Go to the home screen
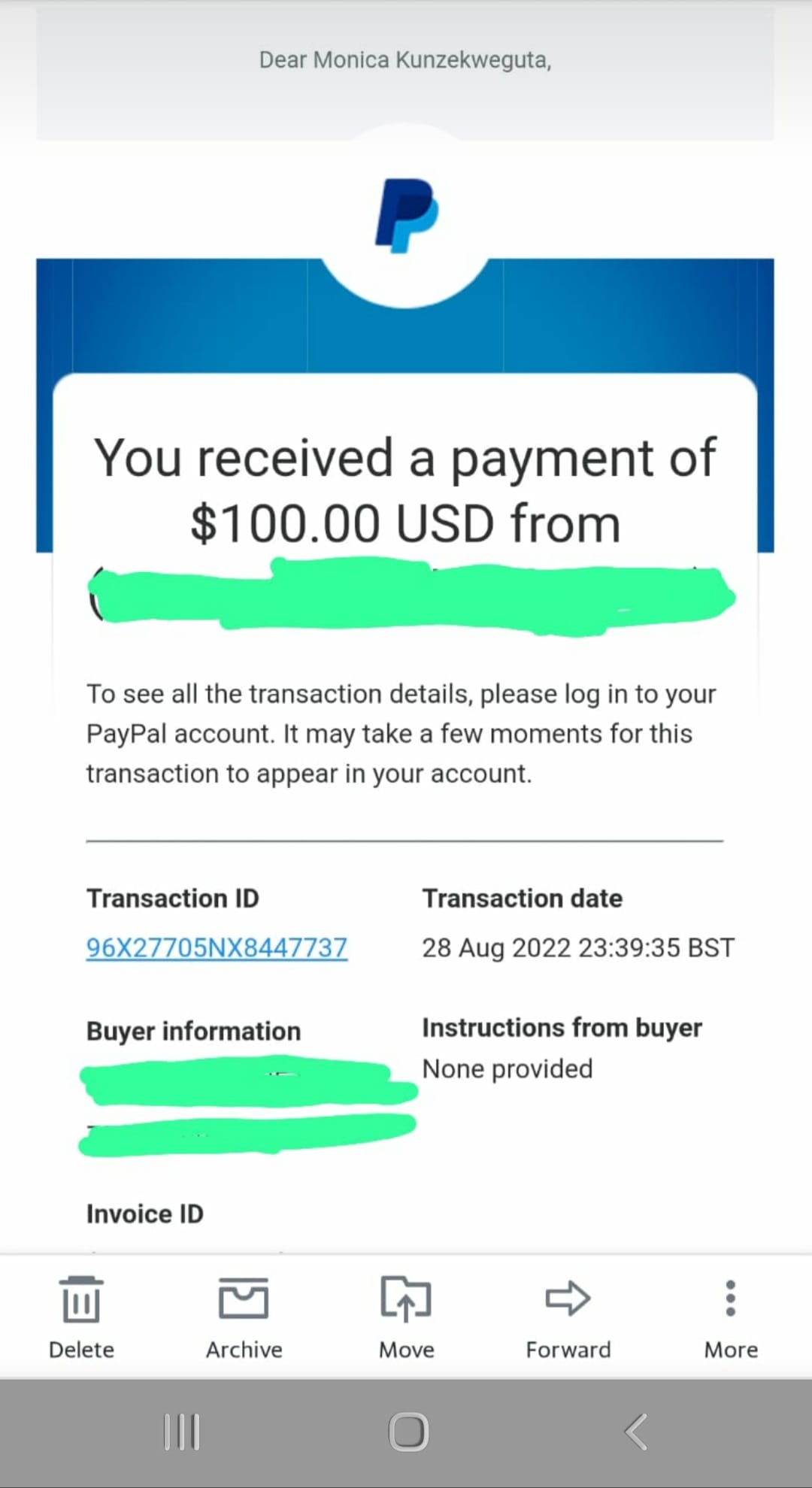Screen dimensions: 812x1488 [408, 1431]
